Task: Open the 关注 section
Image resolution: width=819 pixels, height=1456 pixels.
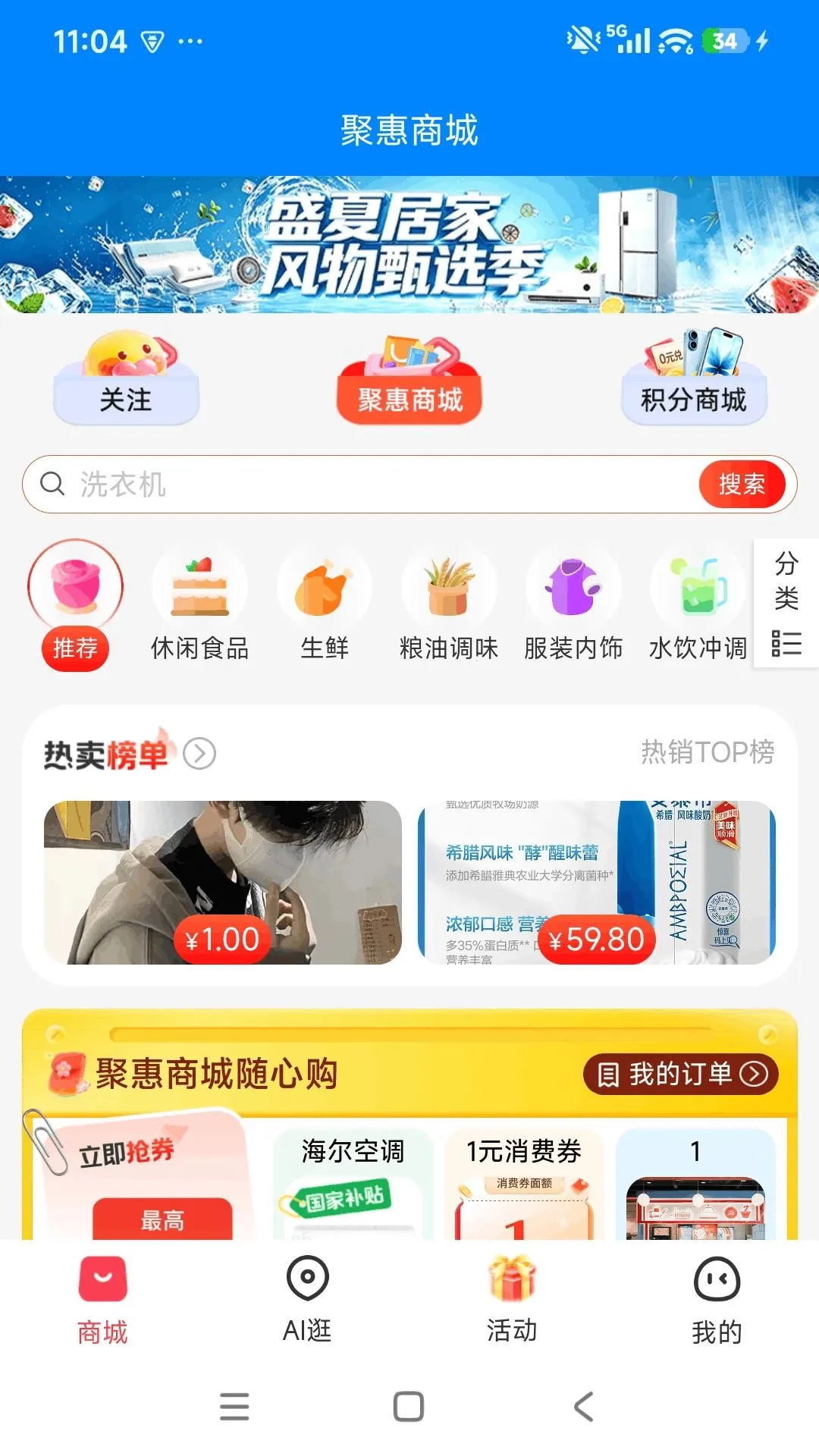Action: tap(127, 378)
